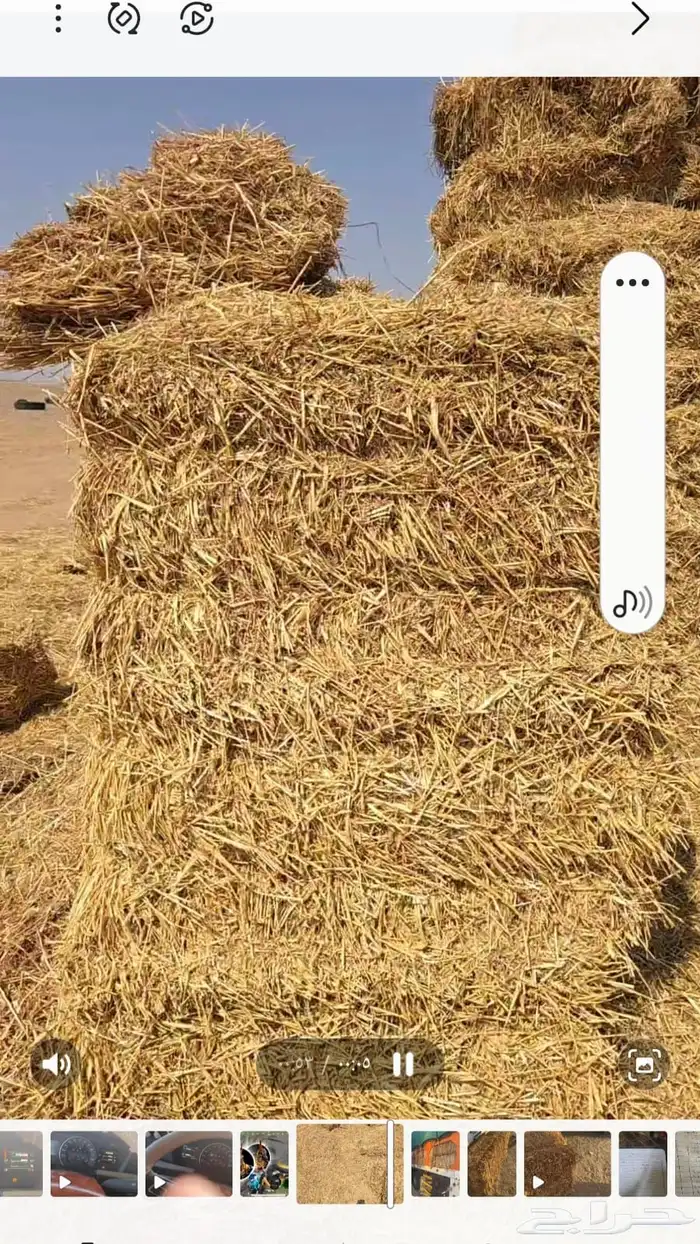Open video in the video player
Screen dimensions: 700x1244
point(197,19)
